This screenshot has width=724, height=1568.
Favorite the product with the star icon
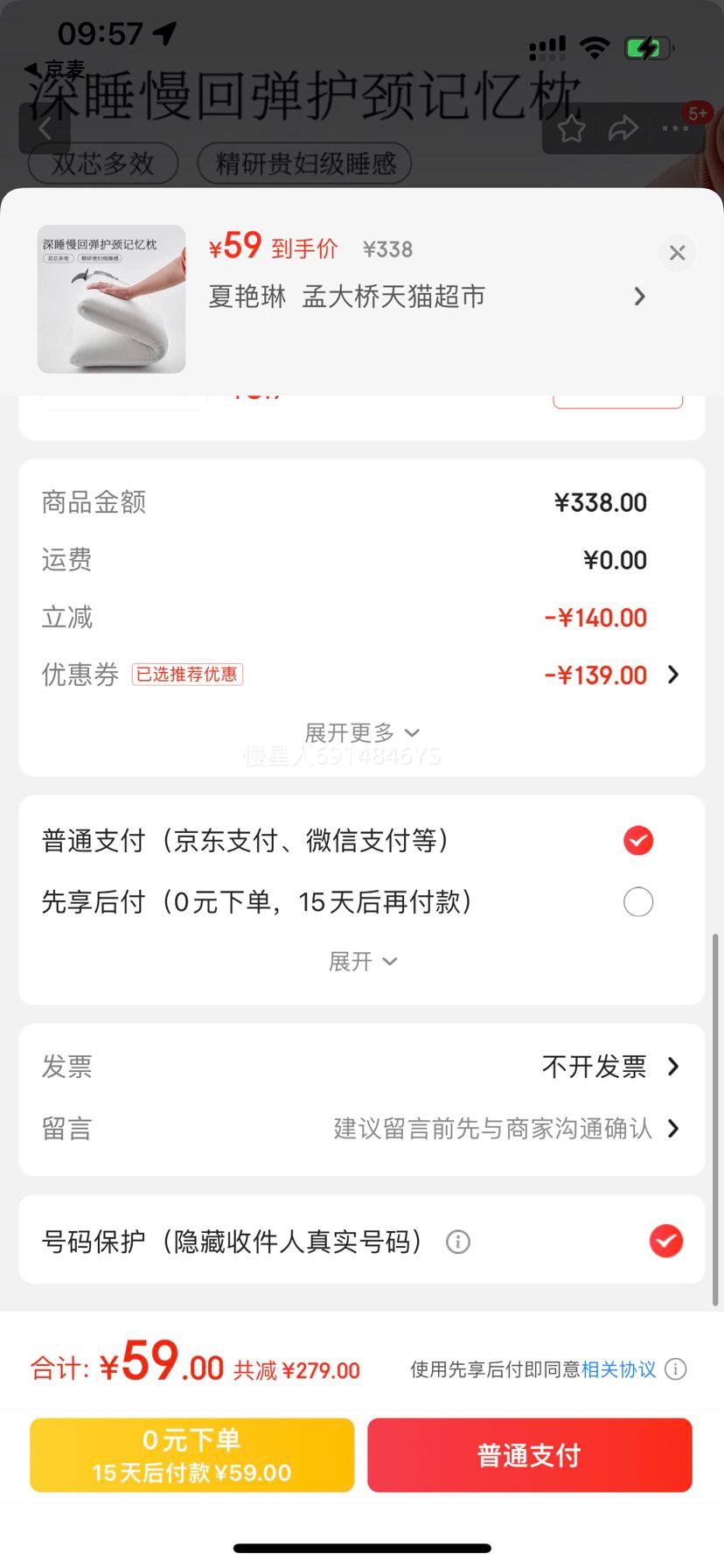[x=572, y=128]
